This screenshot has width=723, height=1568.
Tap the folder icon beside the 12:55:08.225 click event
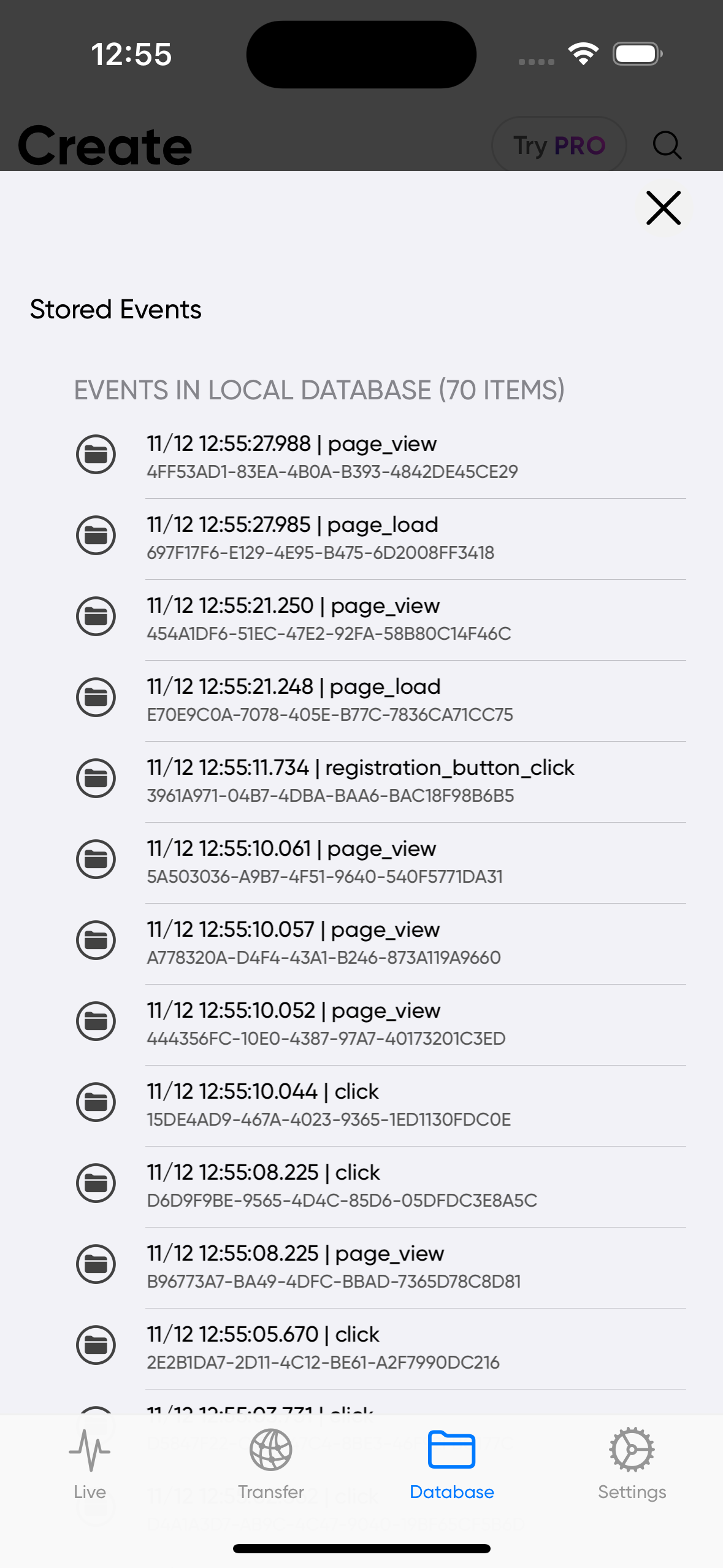point(96,1183)
